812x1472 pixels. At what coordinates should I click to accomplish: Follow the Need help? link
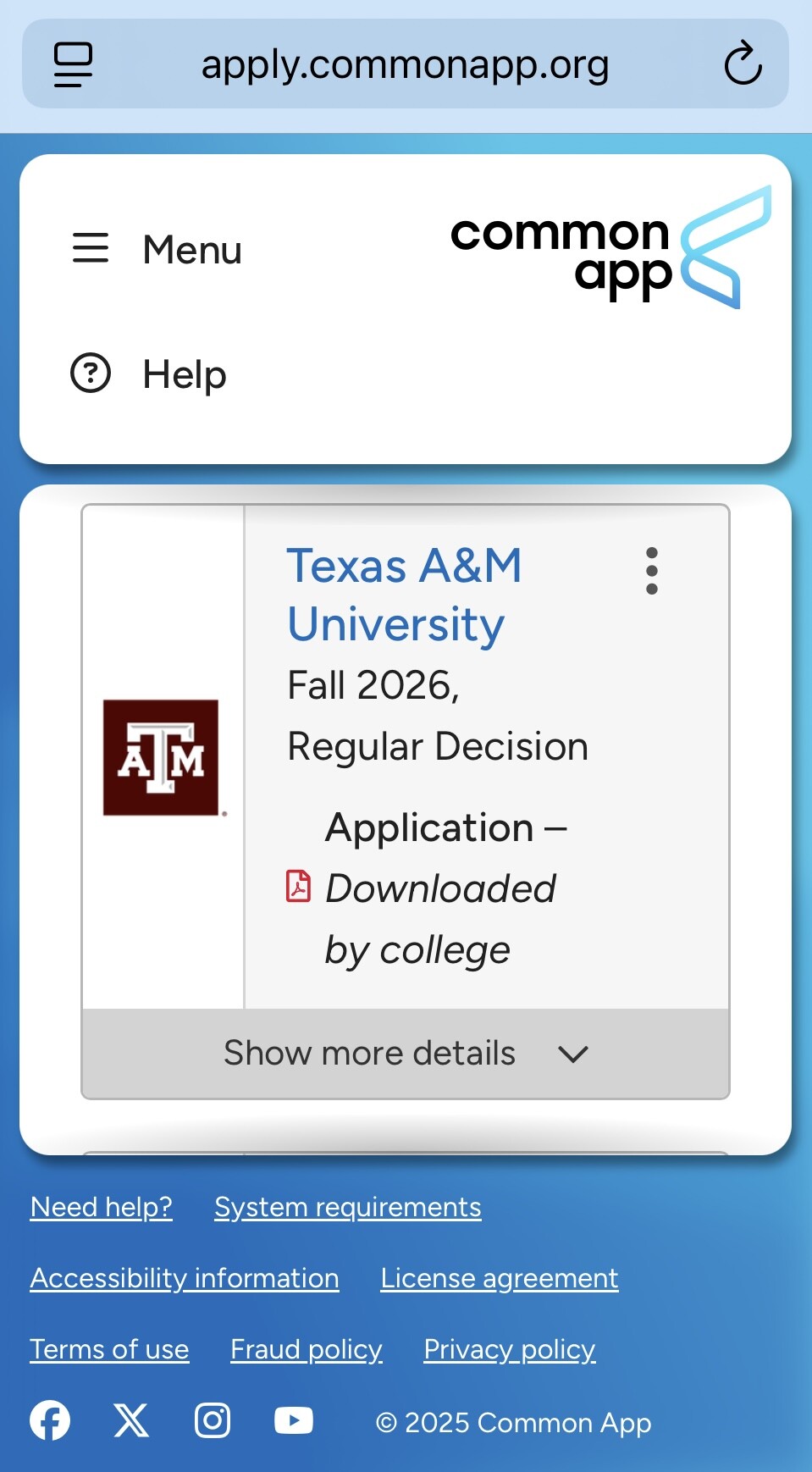pos(102,1207)
